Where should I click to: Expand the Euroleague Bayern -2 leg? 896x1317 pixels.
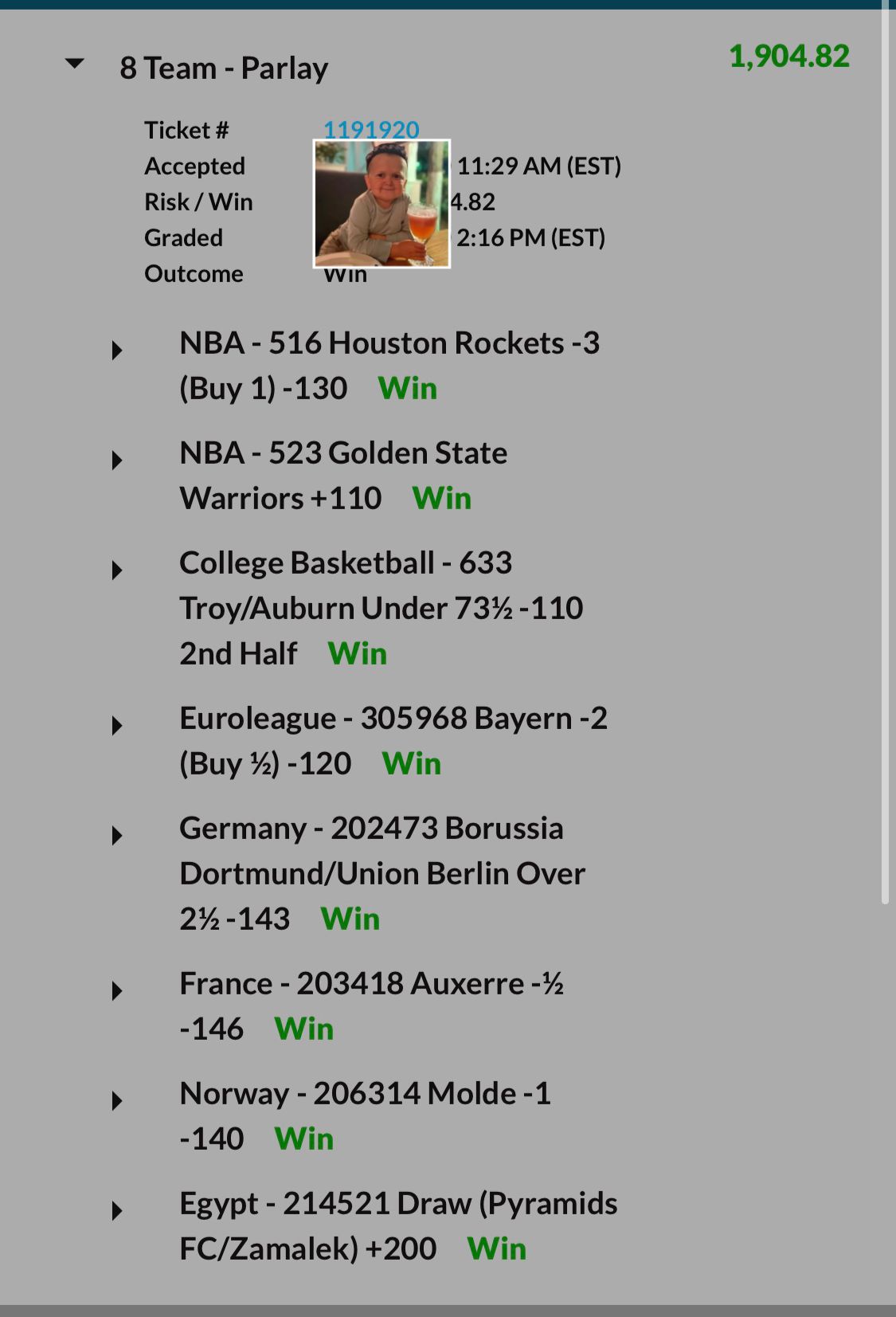point(117,726)
